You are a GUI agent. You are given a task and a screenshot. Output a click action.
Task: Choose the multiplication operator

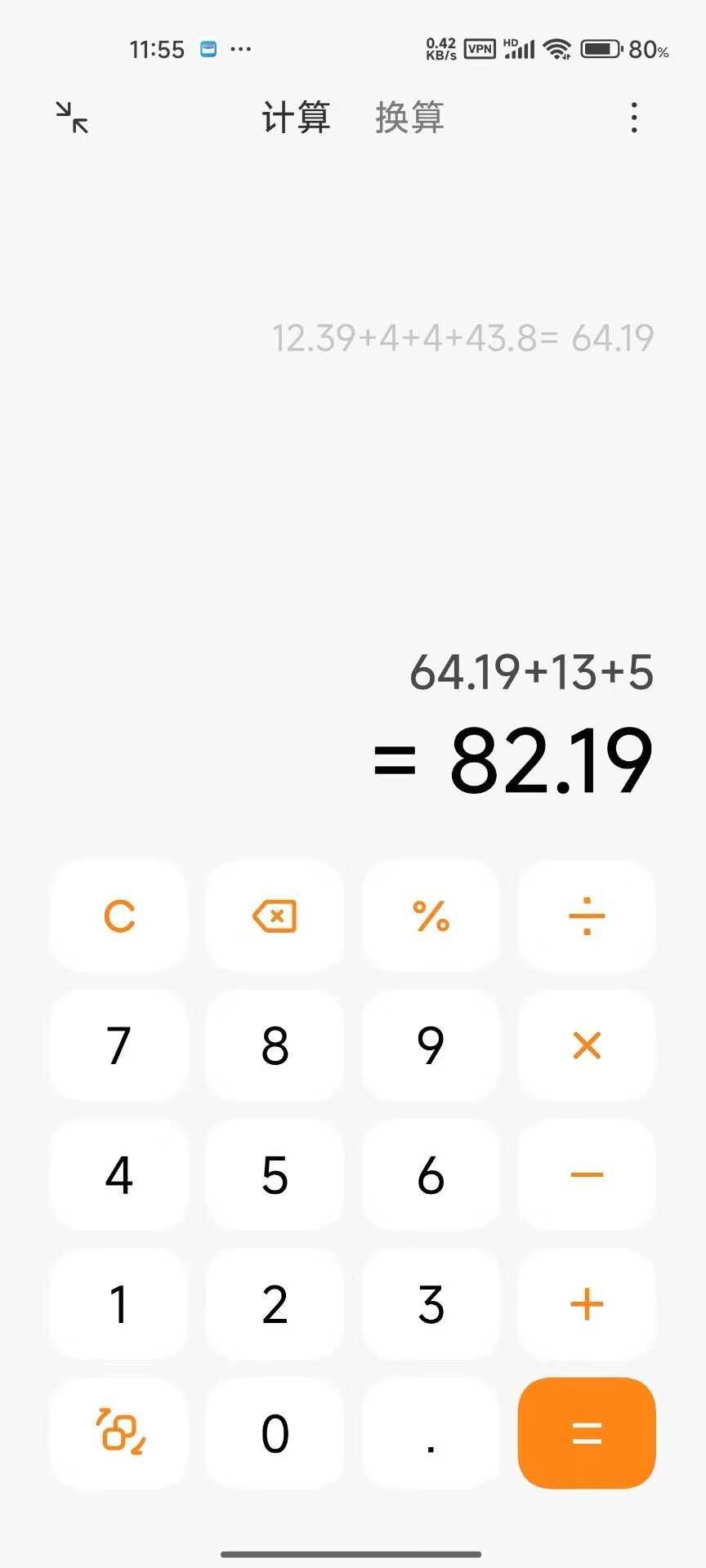coord(587,1045)
